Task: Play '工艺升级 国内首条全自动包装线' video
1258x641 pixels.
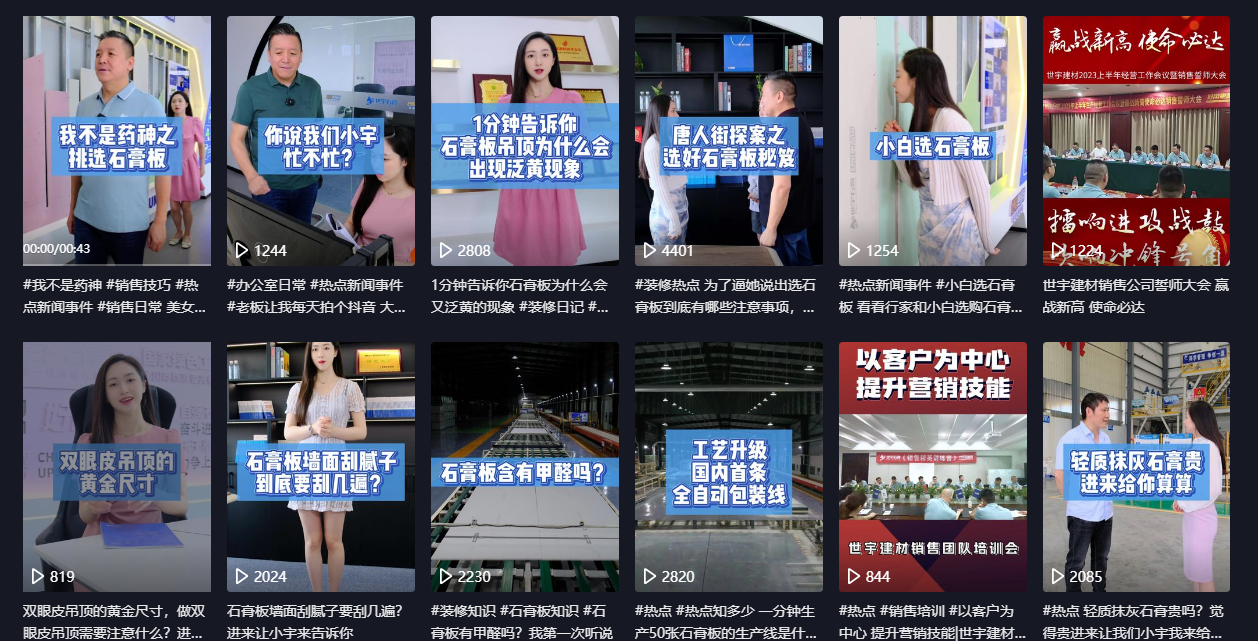Action: click(x=728, y=467)
